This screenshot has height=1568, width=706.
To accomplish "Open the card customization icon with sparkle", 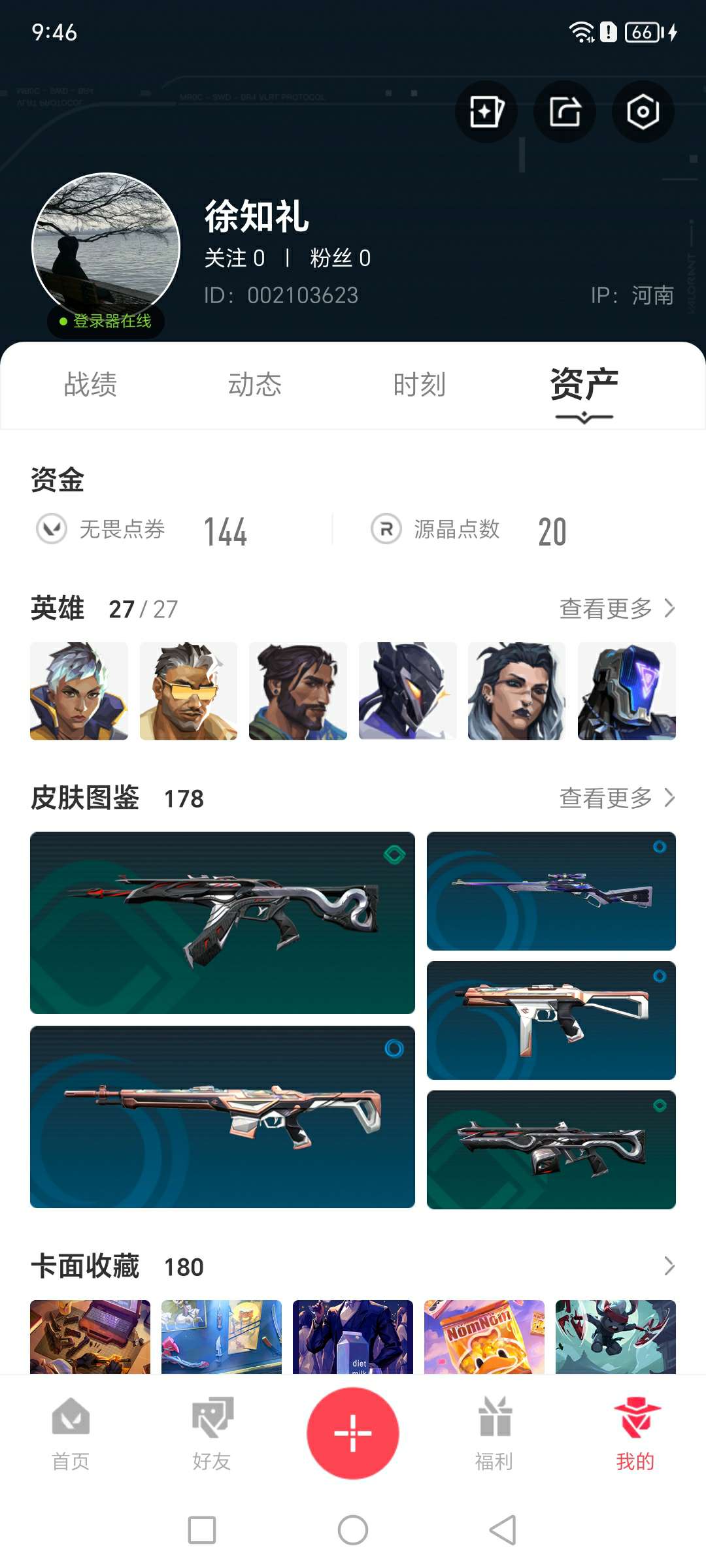I will pos(486,112).
